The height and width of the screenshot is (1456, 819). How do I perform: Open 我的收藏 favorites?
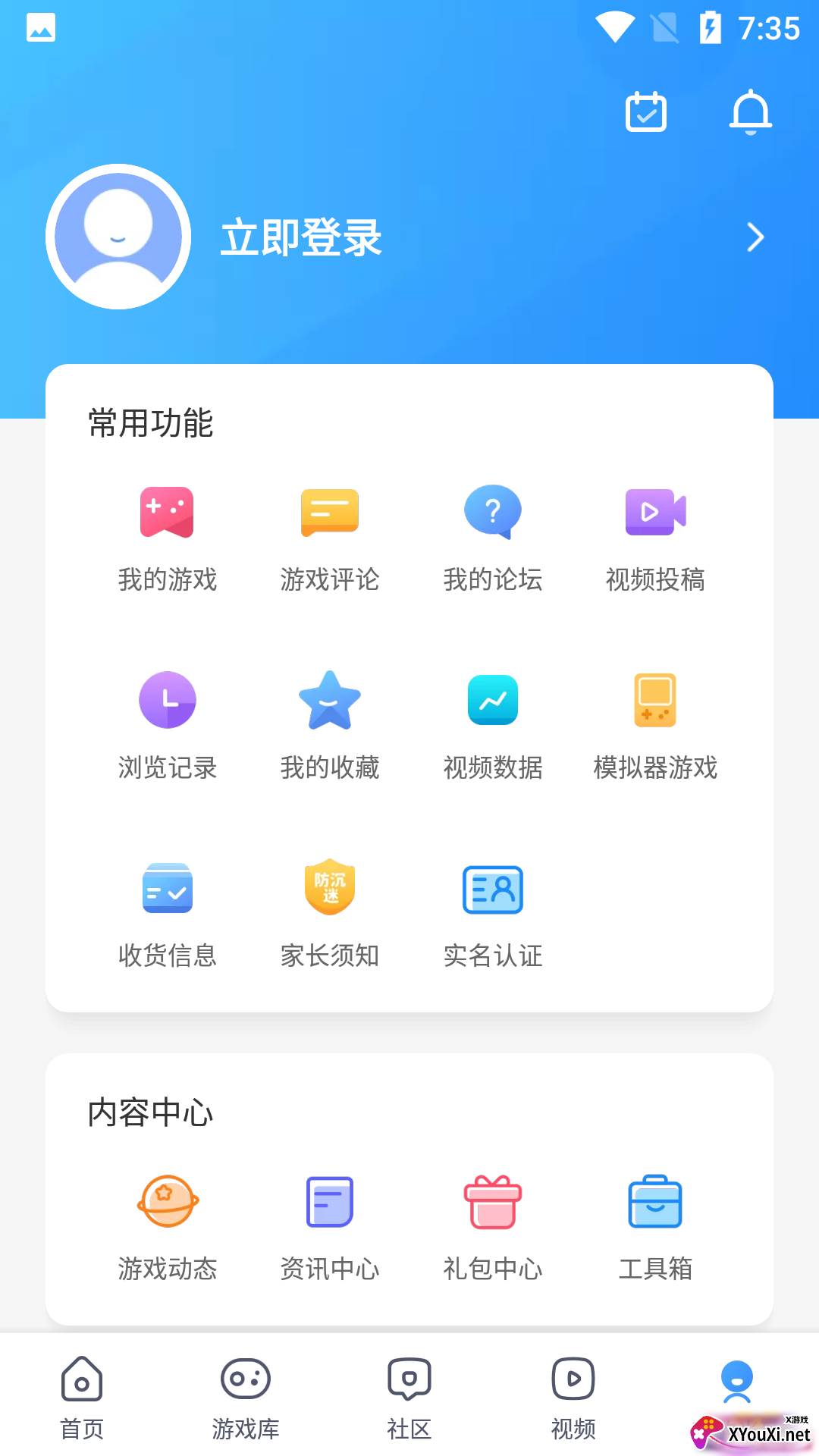tap(329, 725)
